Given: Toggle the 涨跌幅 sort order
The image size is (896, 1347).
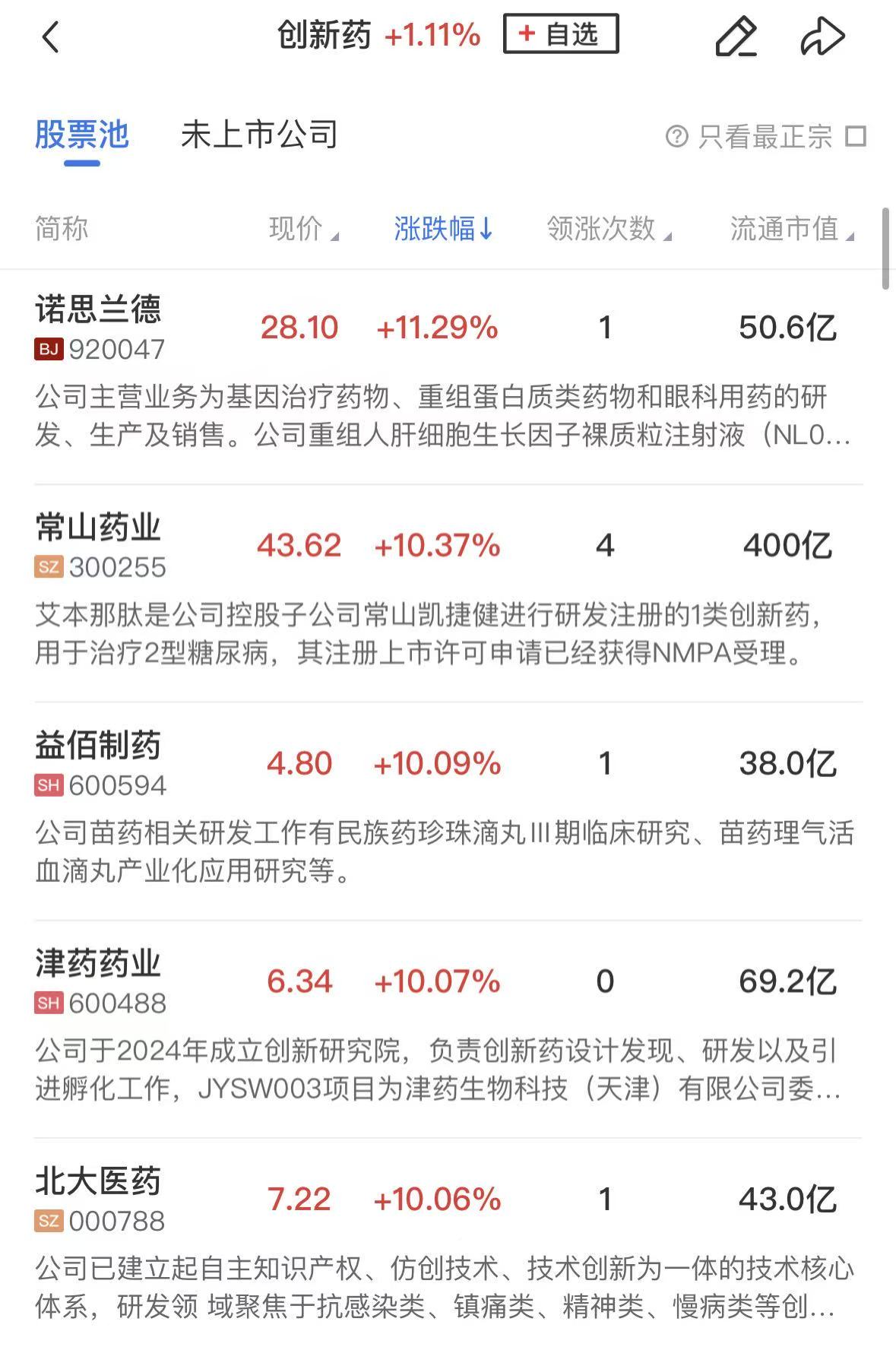Looking at the screenshot, I should click(444, 229).
